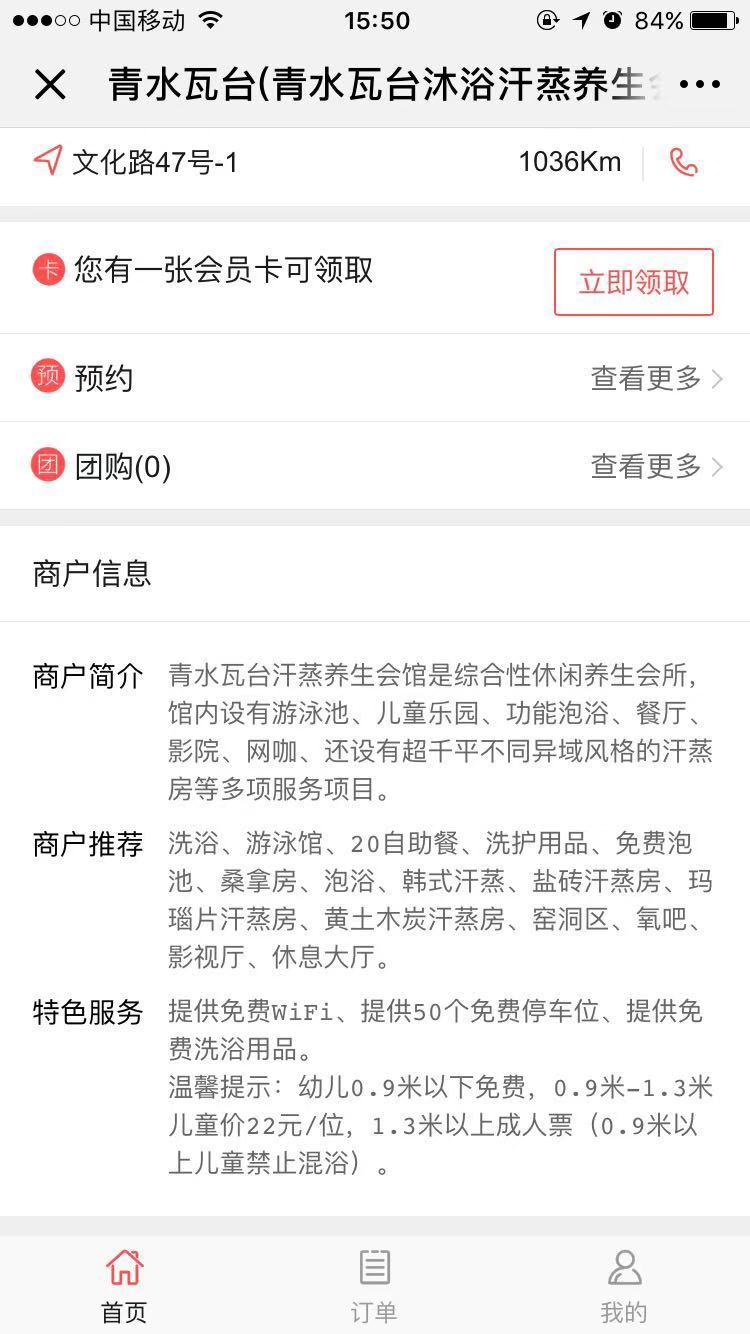Open navigation to 文化路47号-1
Viewport: 750px width, 1334px height.
tap(140, 162)
